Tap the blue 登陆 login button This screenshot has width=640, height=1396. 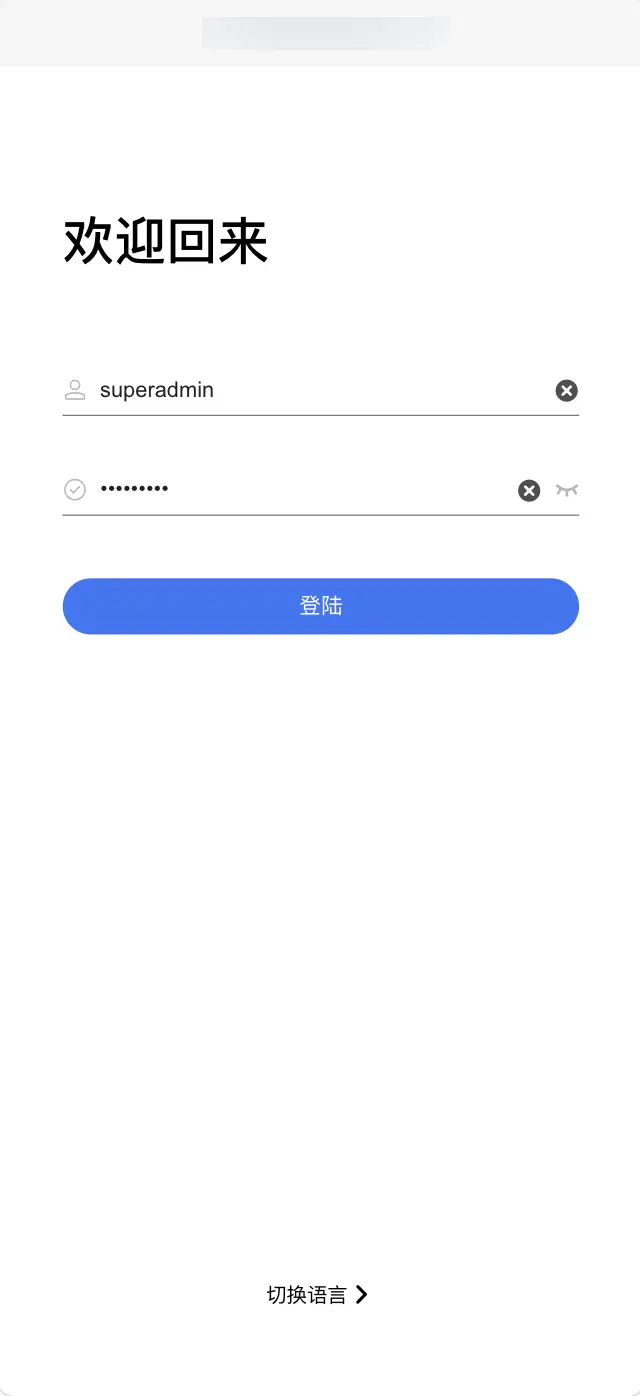[320, 606]
